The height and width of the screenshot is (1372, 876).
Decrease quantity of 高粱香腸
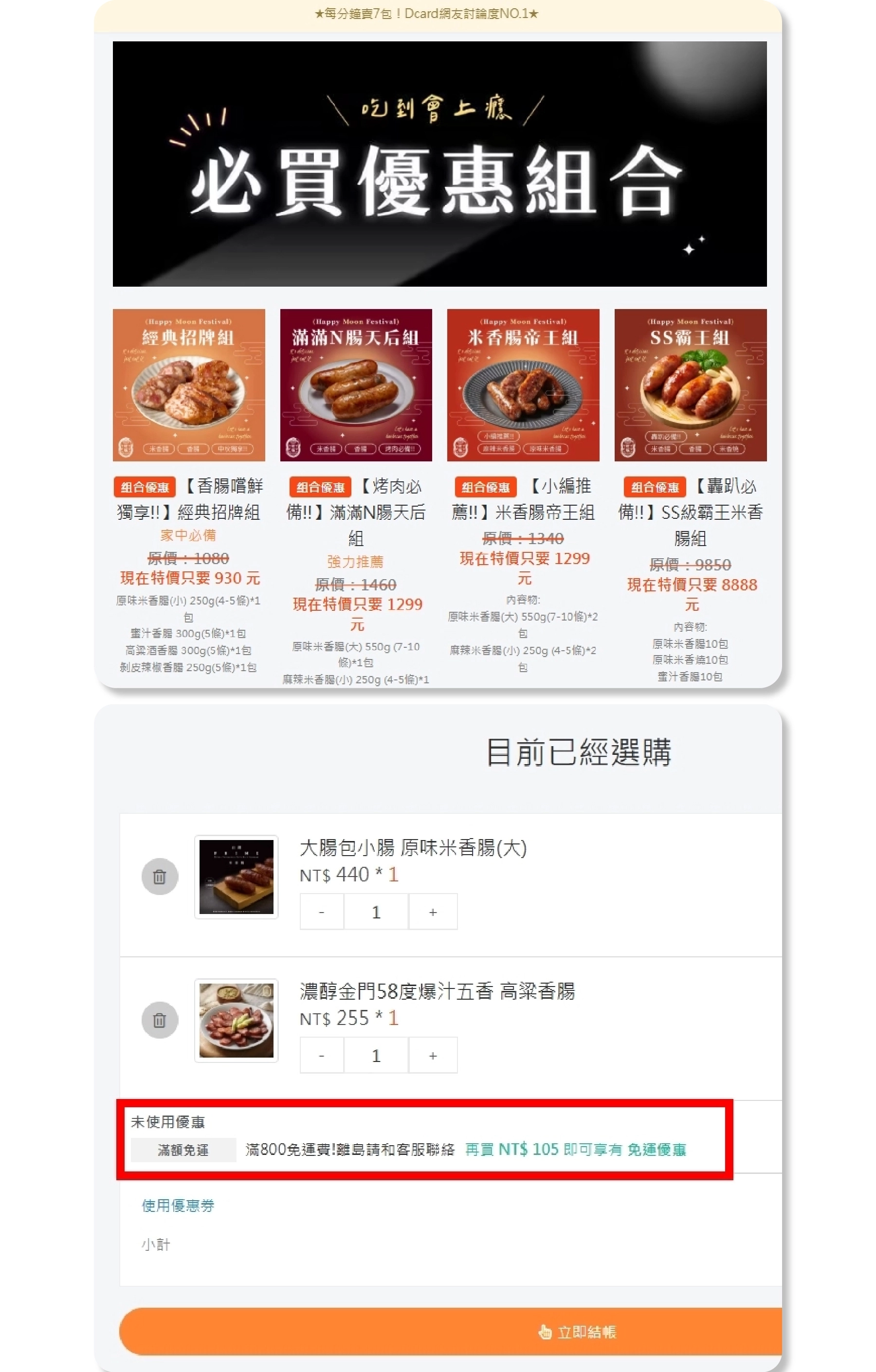tap(322, 1056)
